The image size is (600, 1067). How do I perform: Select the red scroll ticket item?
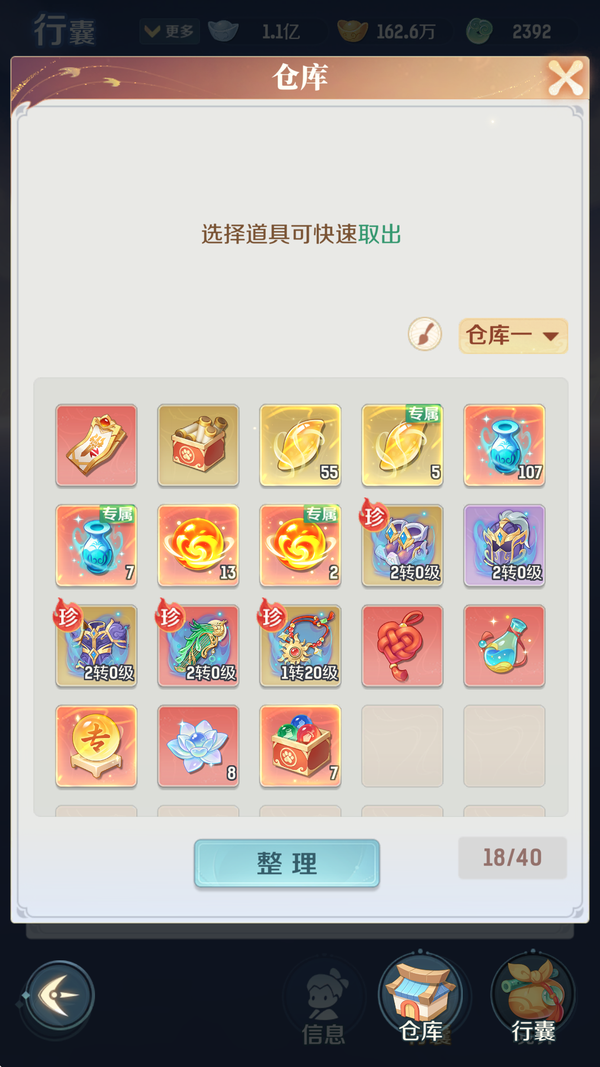point(96,445)
